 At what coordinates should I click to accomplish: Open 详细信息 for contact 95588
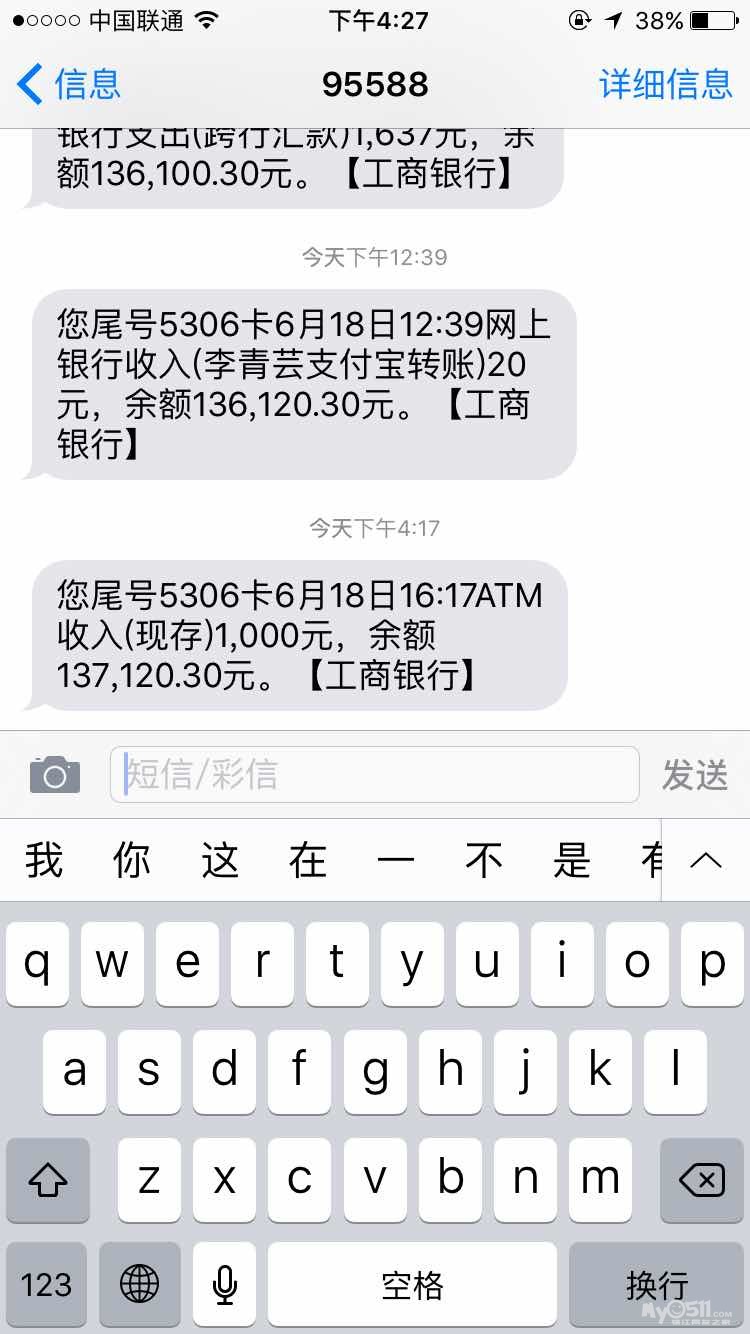click(665, 84)
